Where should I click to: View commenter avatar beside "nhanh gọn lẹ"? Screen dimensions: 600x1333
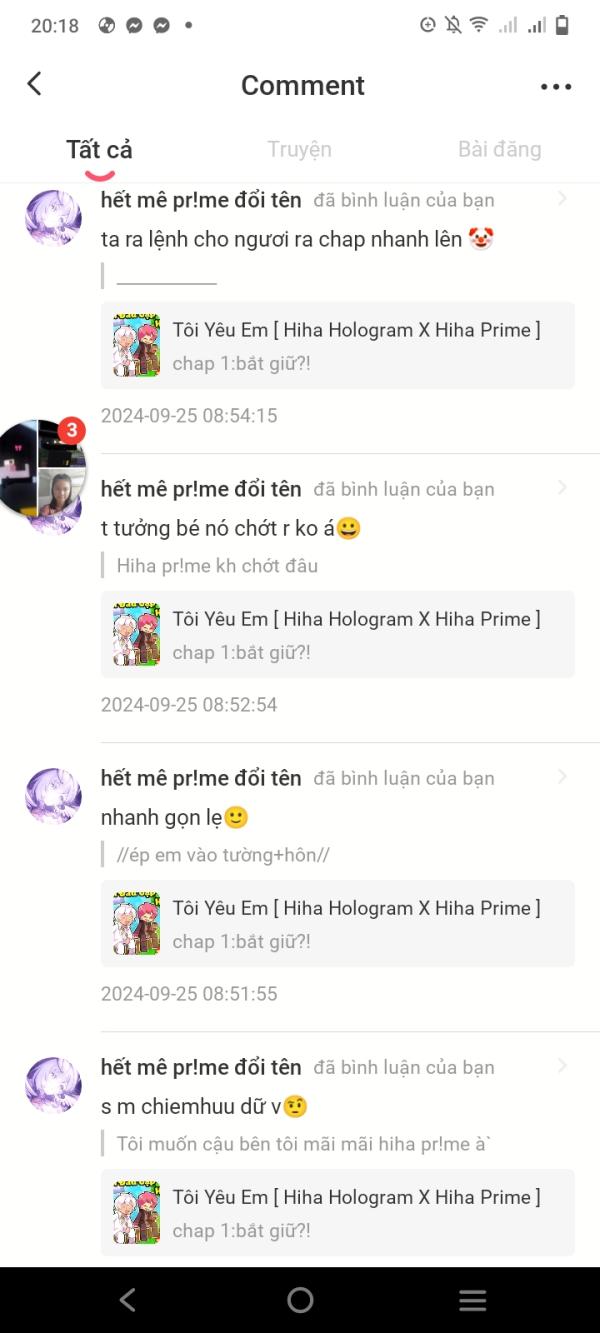53,796
